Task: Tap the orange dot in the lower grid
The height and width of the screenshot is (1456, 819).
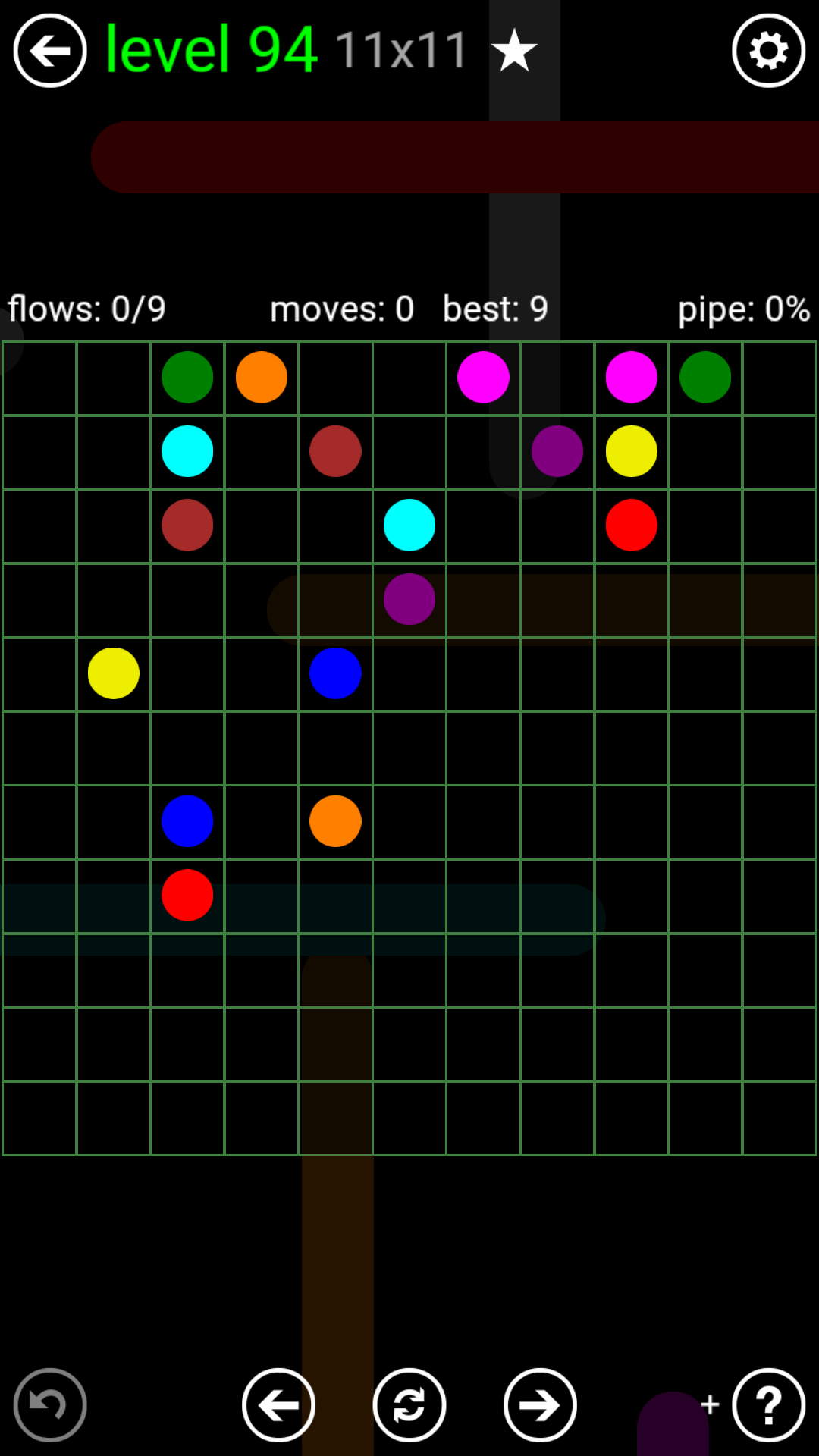Action: coord(335,821)
